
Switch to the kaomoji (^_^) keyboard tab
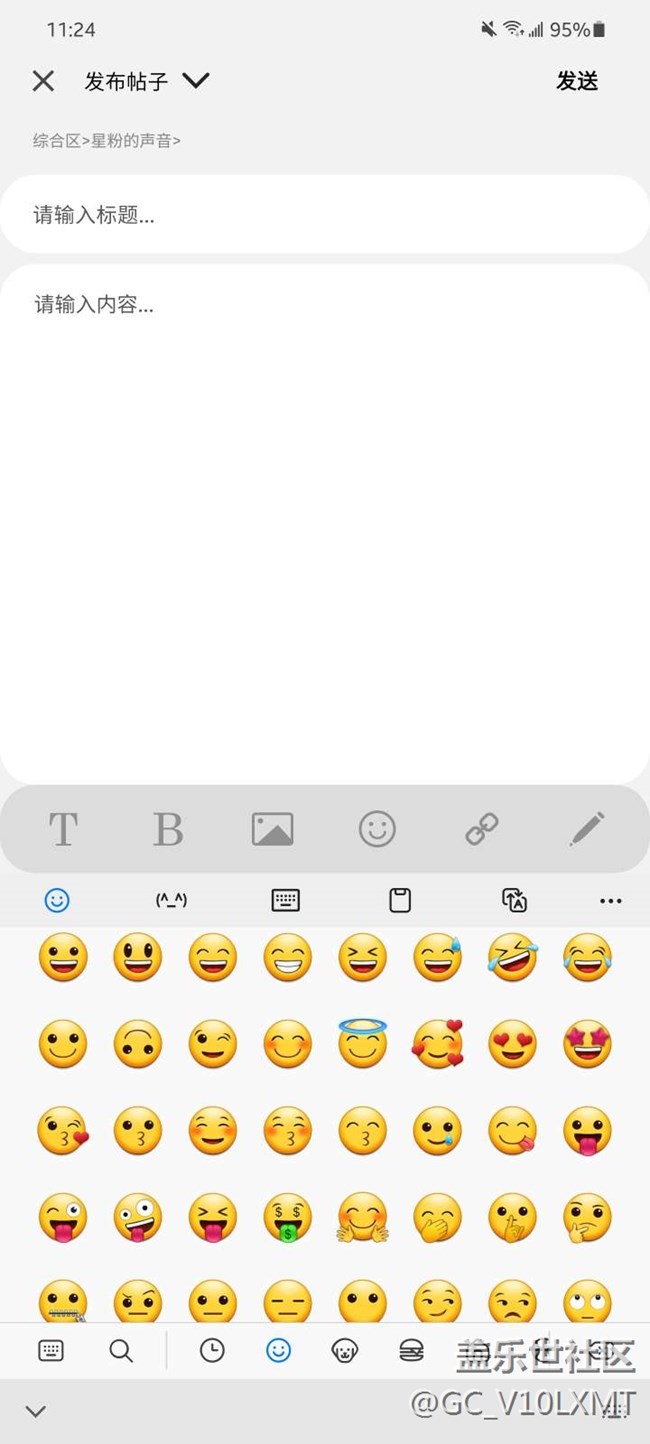pyautogui.click(x=171, y=900)
